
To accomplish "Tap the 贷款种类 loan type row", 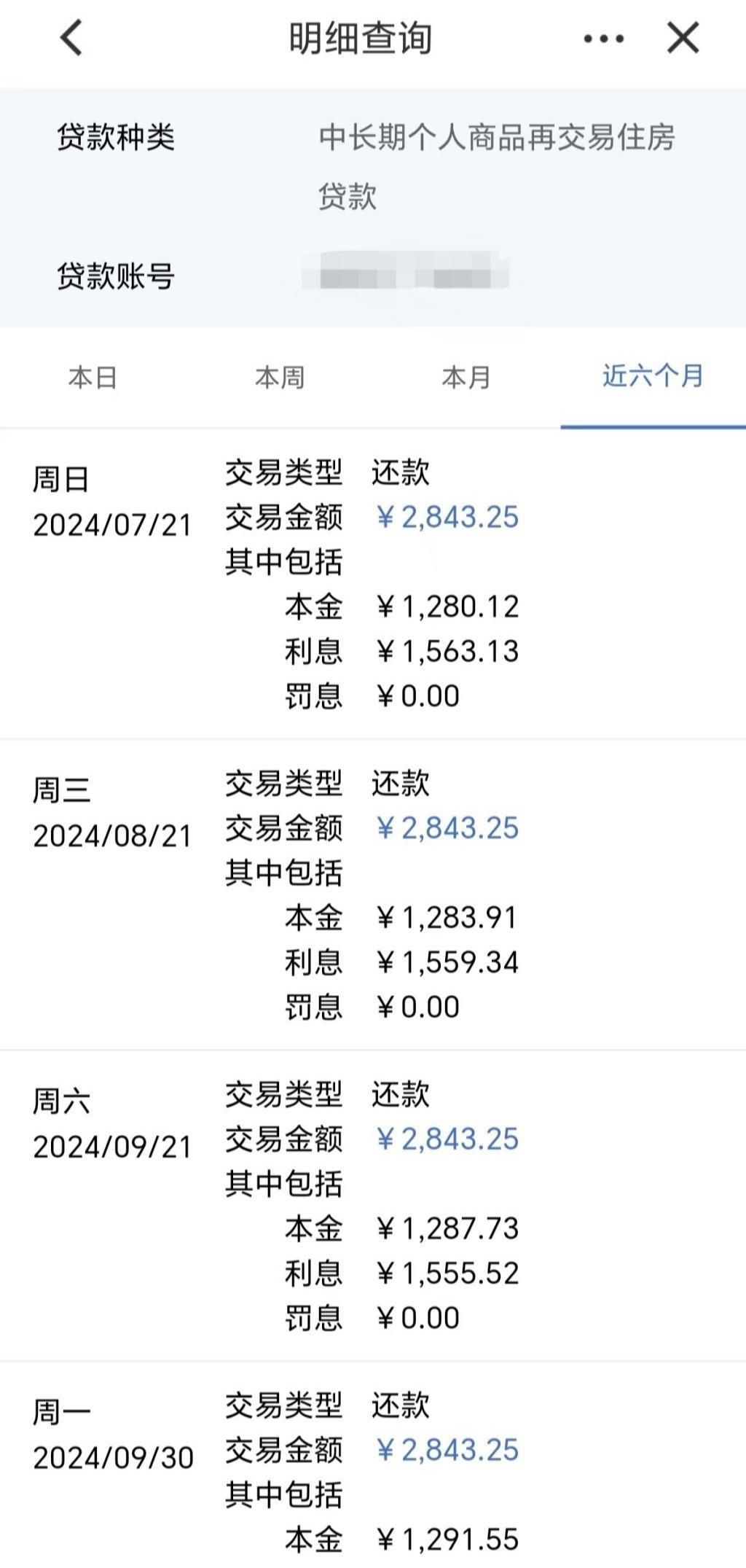I will pyautogui.click(x=113, y=139).
